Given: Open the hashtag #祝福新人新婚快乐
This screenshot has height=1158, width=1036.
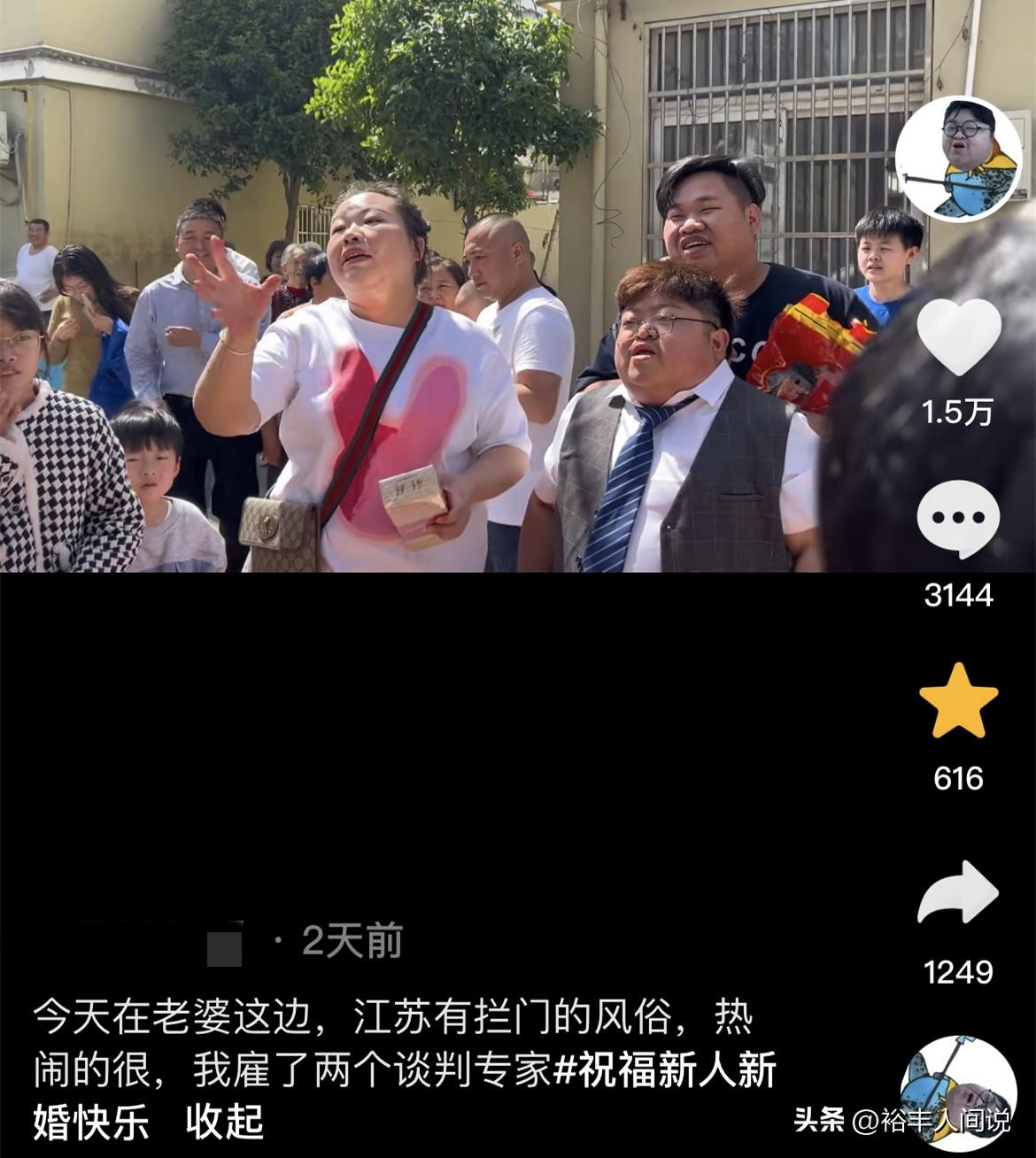Looking at the screenshot, I should coord(664,1070).
